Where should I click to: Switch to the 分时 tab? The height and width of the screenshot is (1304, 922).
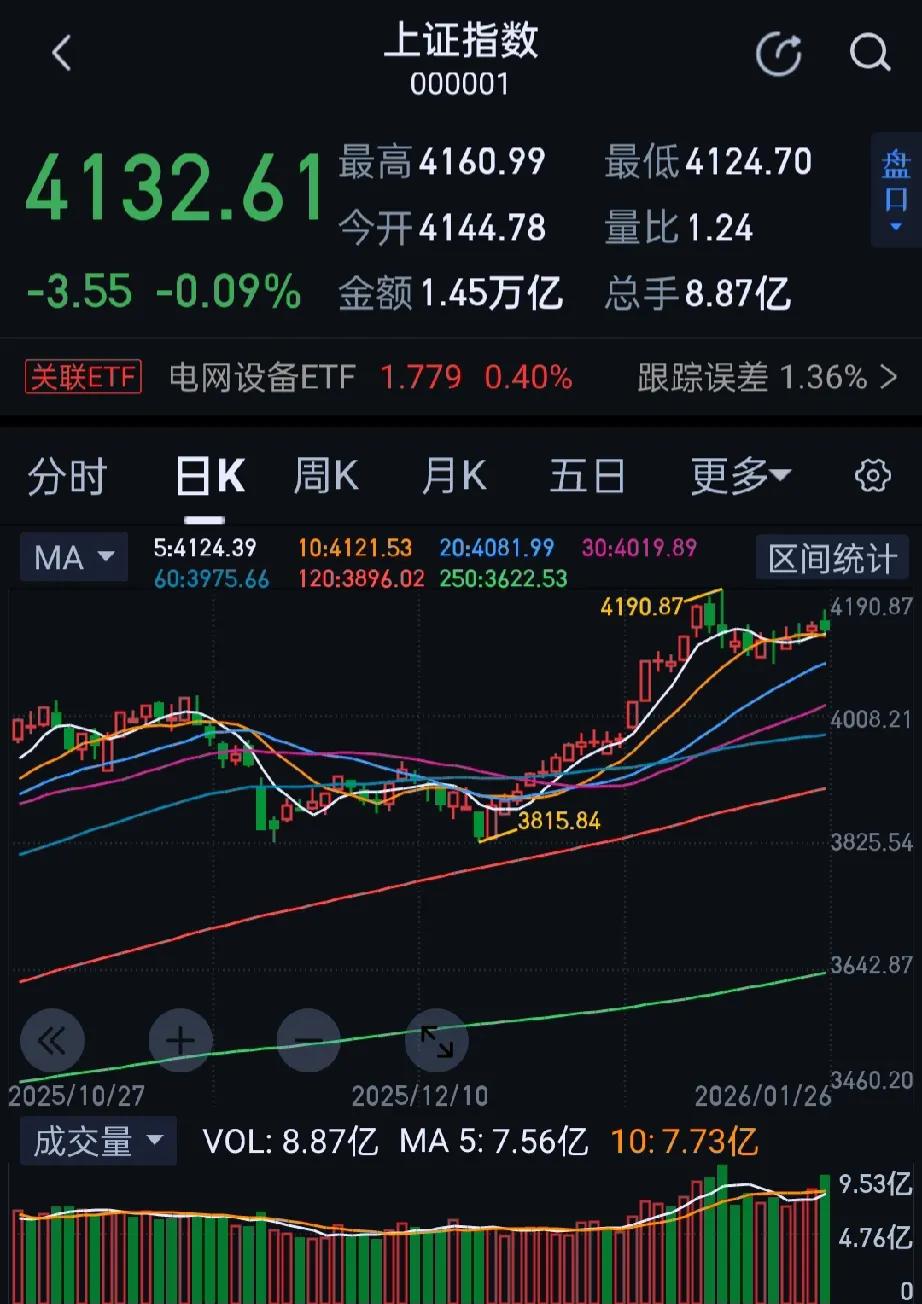66,477
